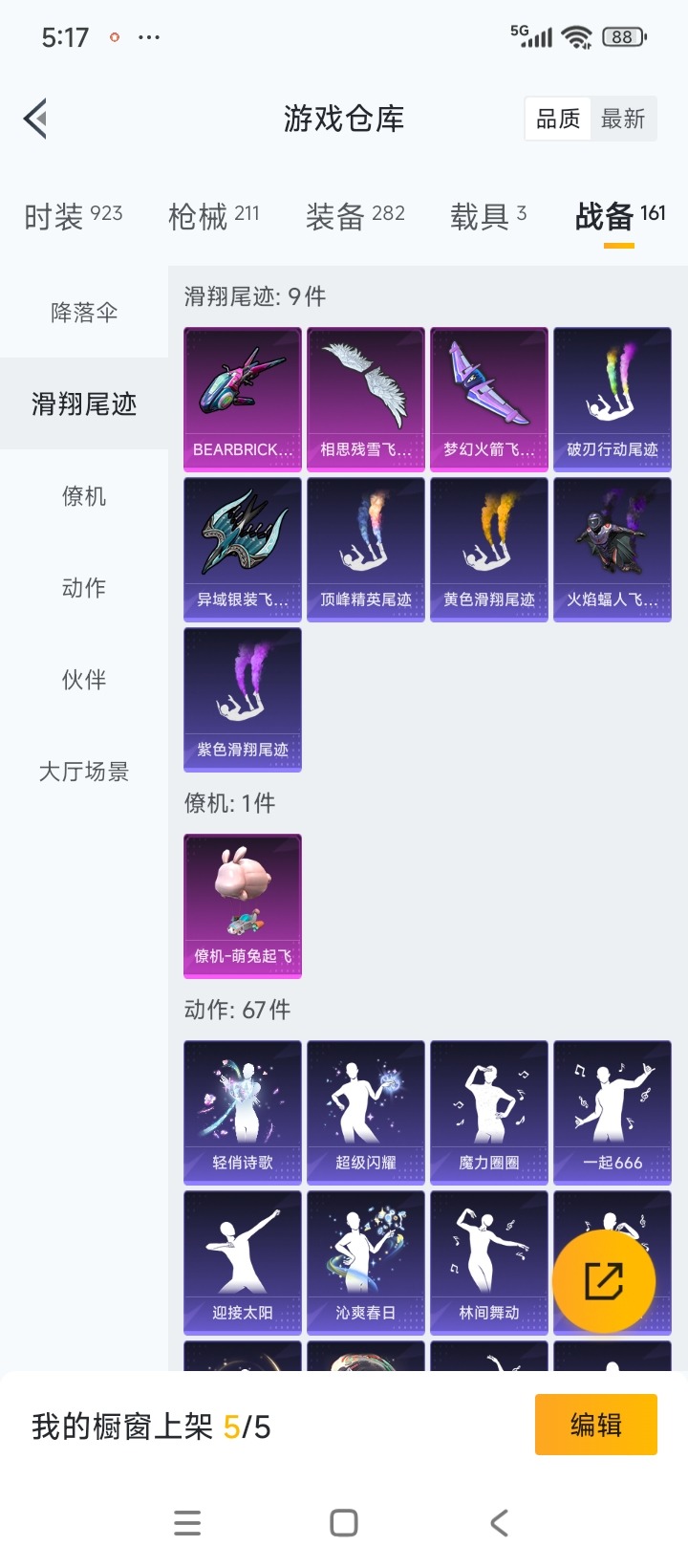Open the 顶峰精英尾迹 item
Screen dimensions: 688x1568
[x=366, y=549]
